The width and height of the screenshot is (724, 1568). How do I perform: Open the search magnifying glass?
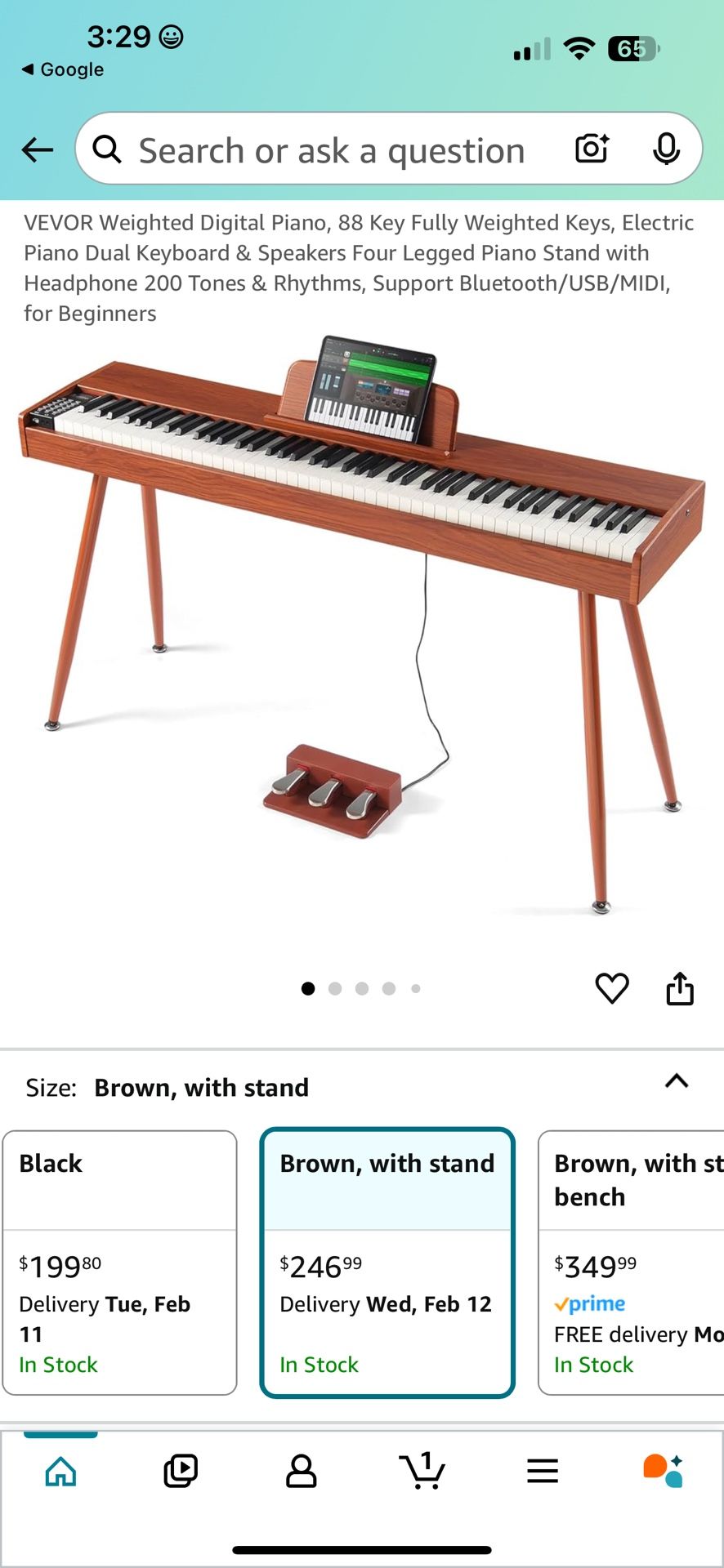pyautogui.click(x=107, y=149)
